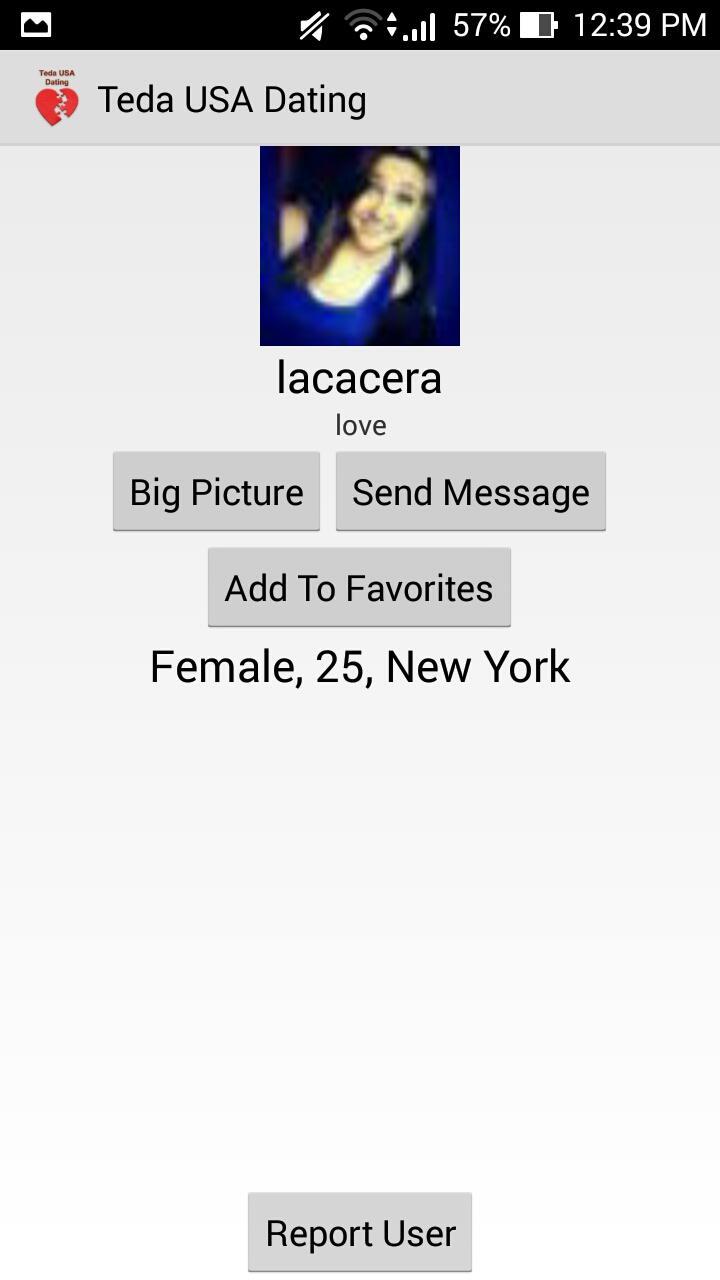Add lacacera to favorites

click(x=359, y=588)
